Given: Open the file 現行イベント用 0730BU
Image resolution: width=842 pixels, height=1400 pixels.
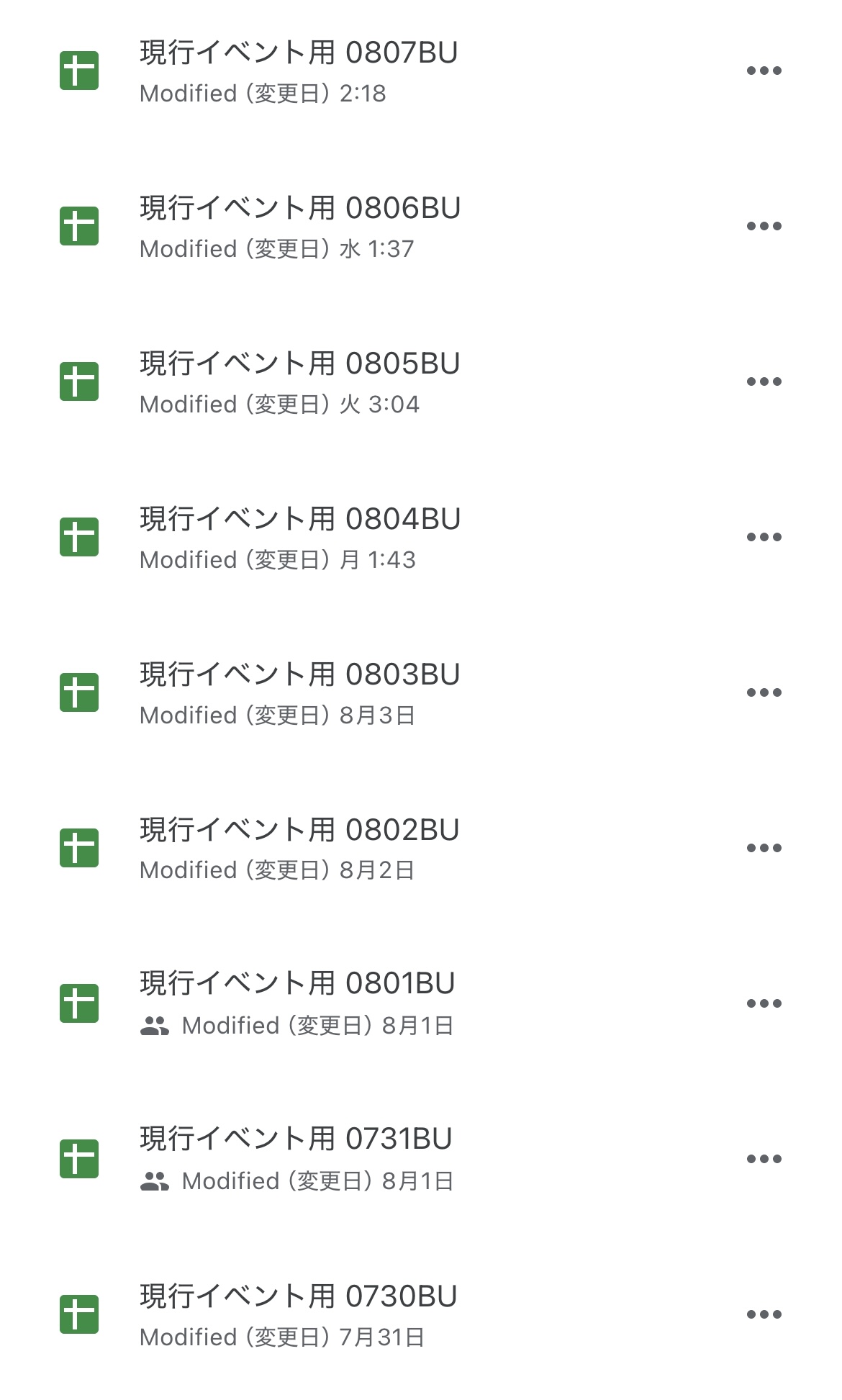Looking at the screenshot, I should click(x=299, y=1298).
